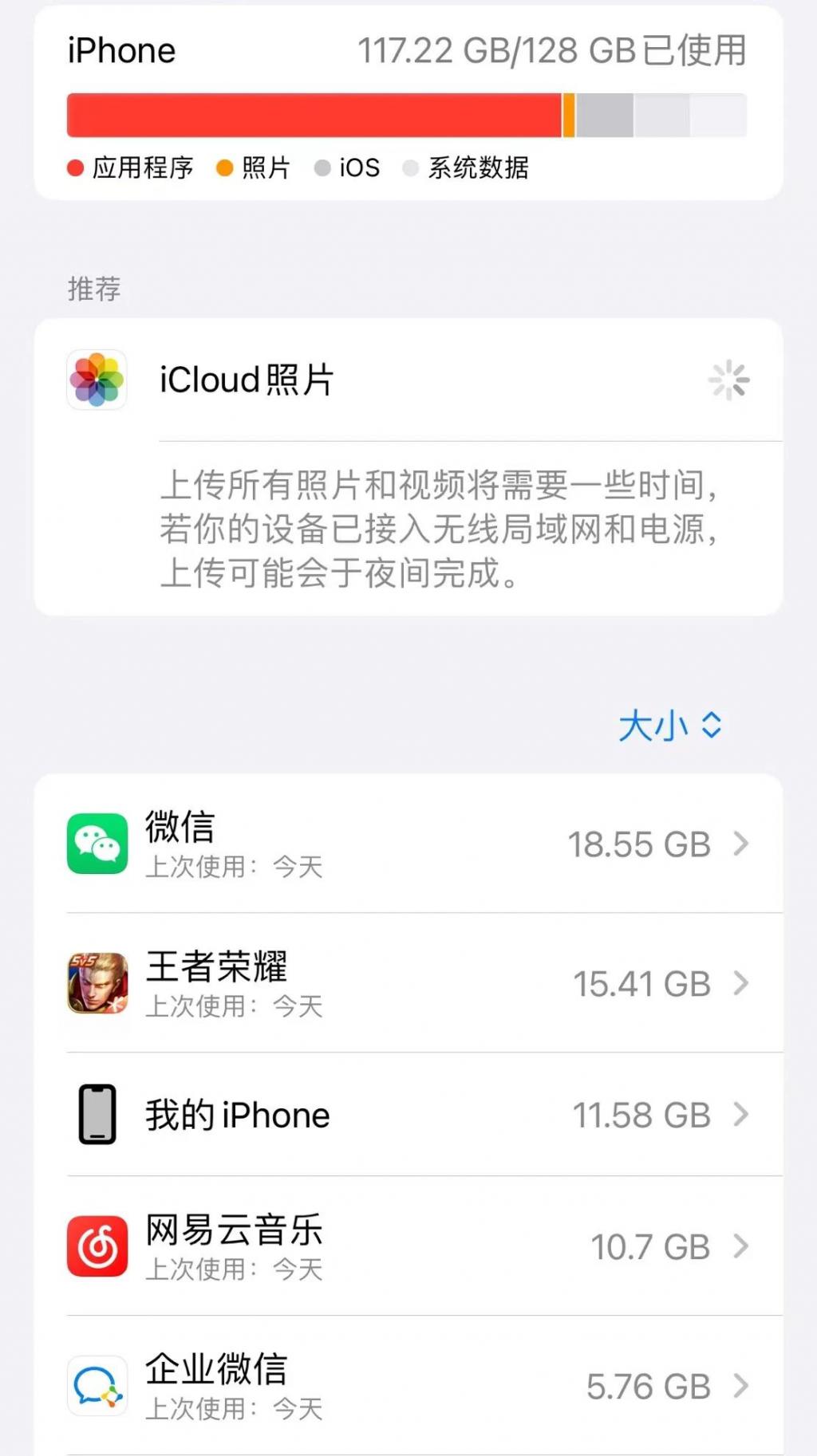Open 企业微信 storage details
Screen dimensions: 817x1456
click(408, 1386)
